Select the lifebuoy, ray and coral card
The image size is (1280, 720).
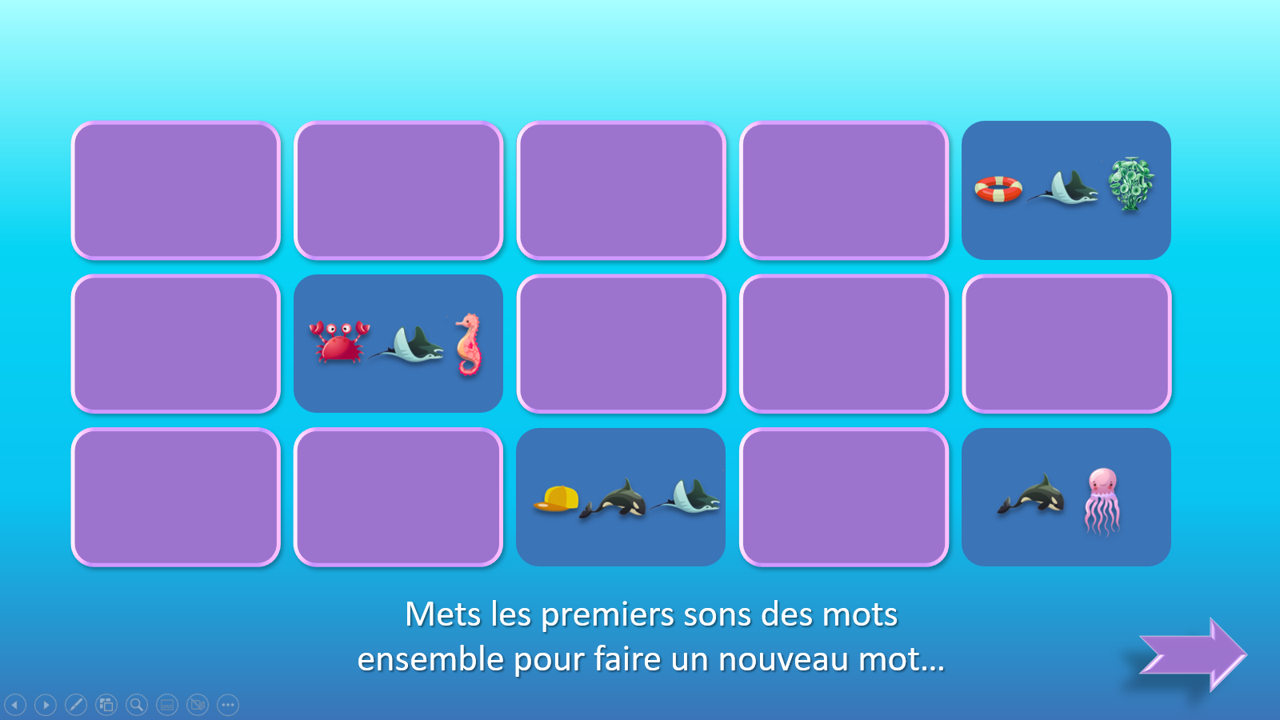click(x=1066, y=190)
